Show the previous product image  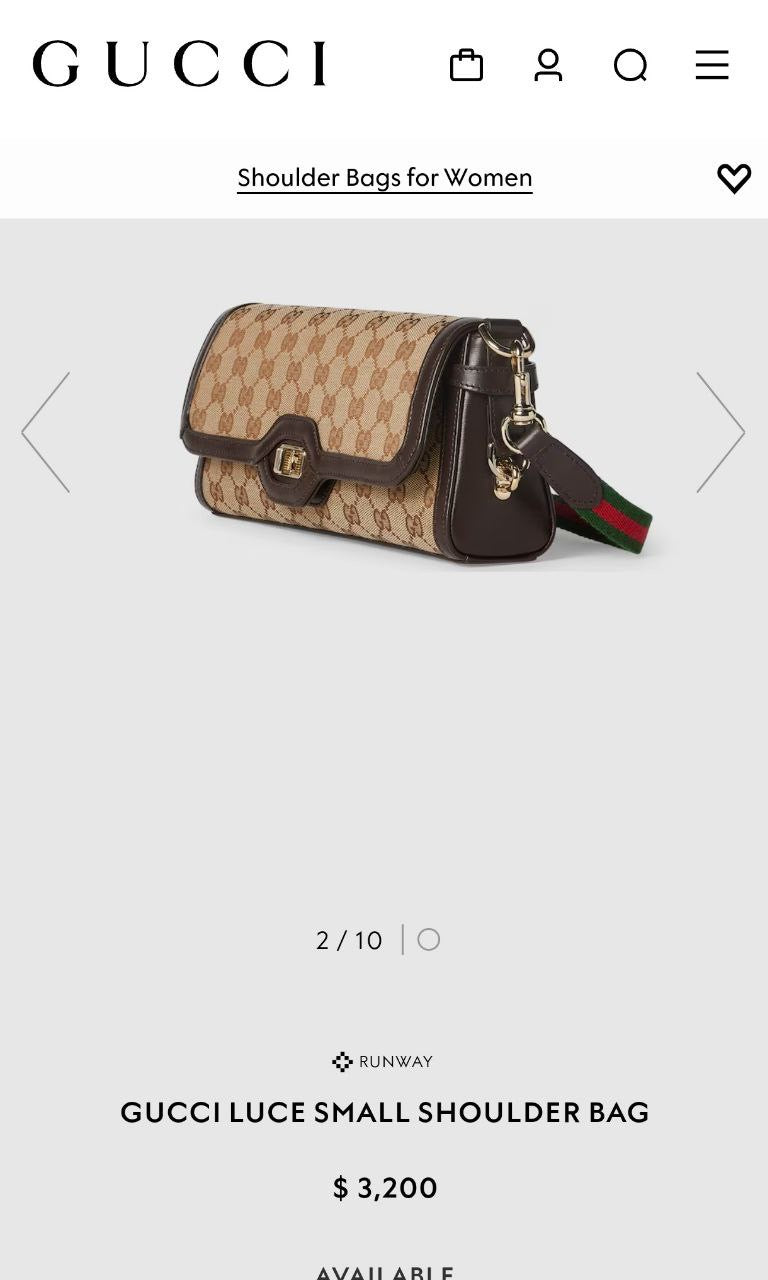tap(46, 432)
